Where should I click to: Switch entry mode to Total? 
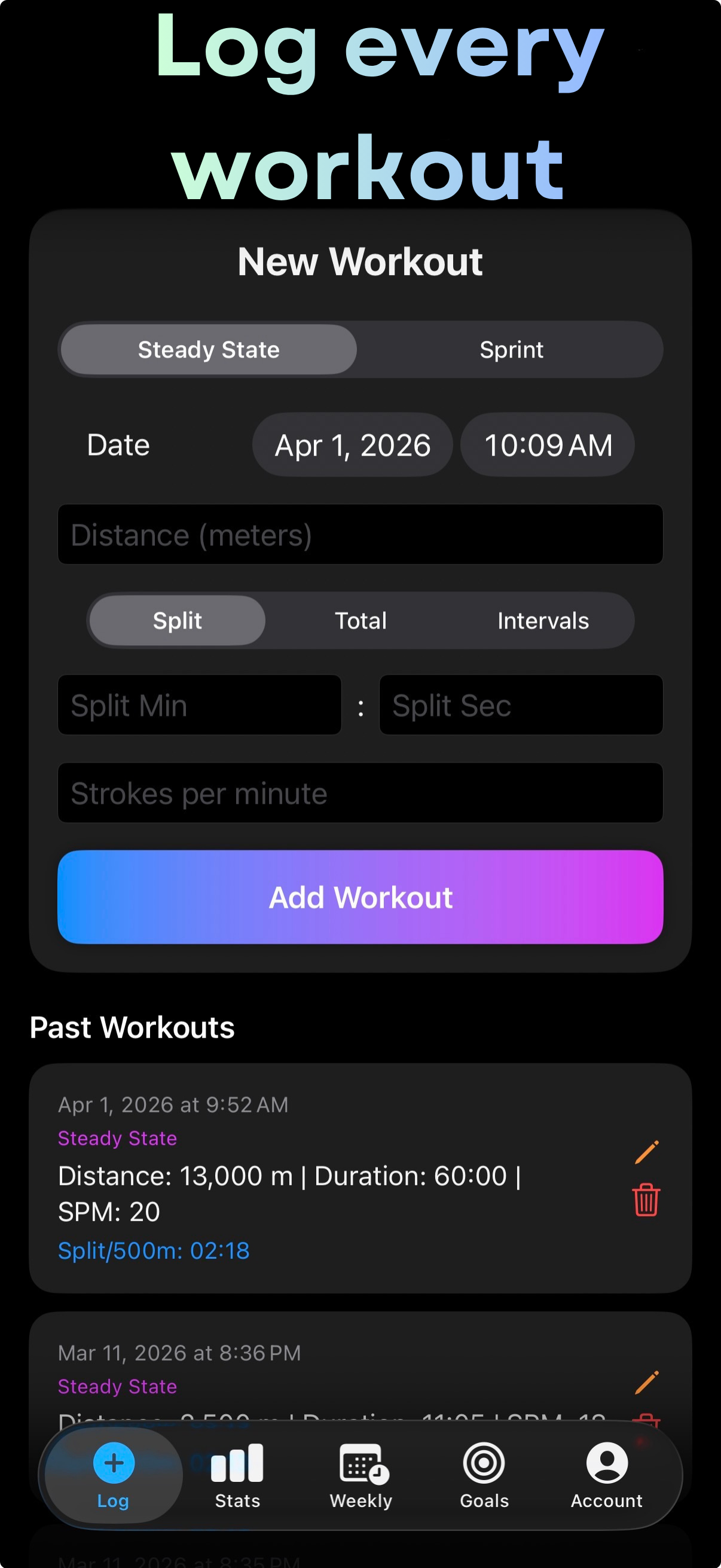(x=360, y=620)
